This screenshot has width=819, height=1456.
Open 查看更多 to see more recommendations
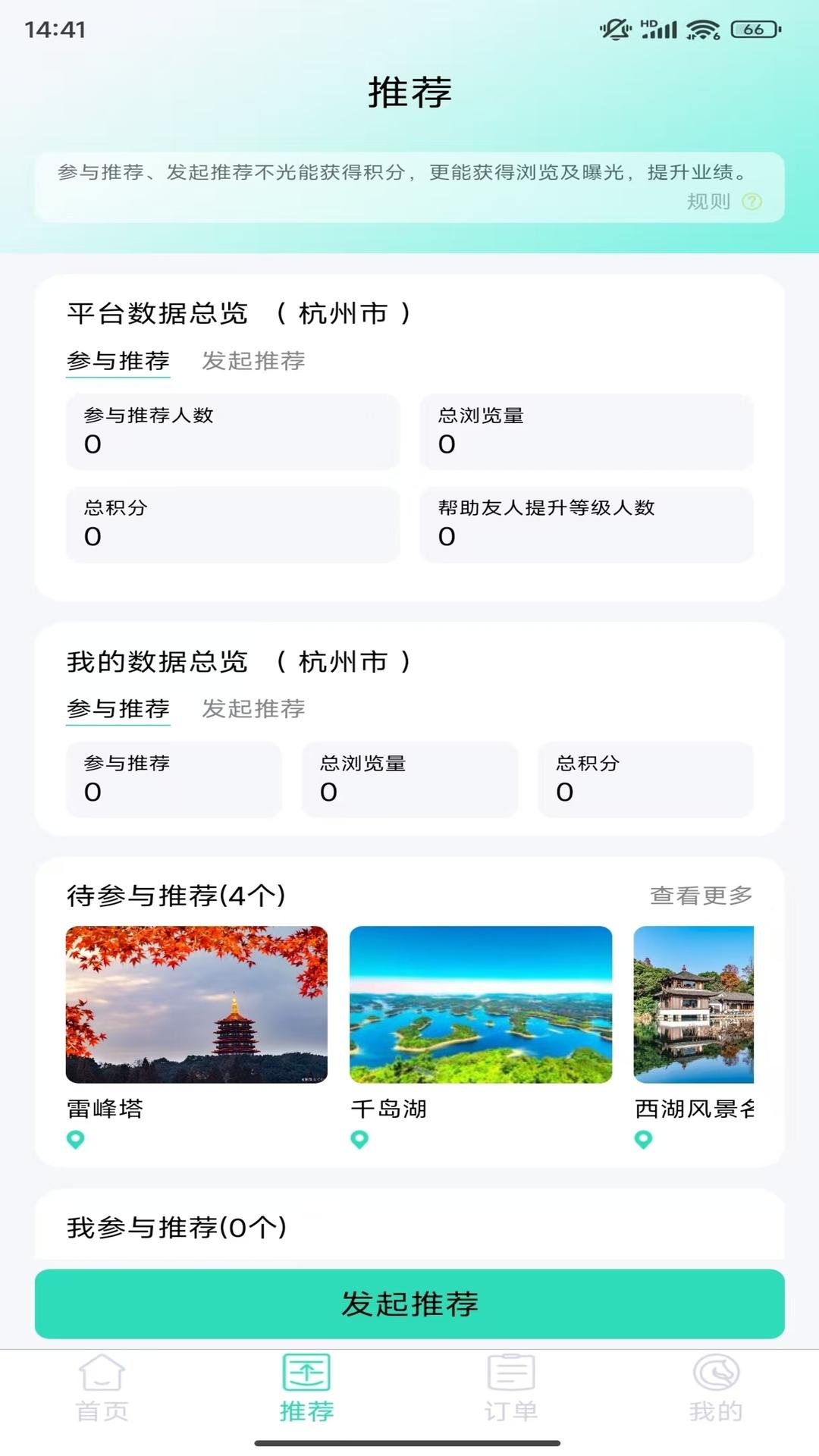(700, 895)
